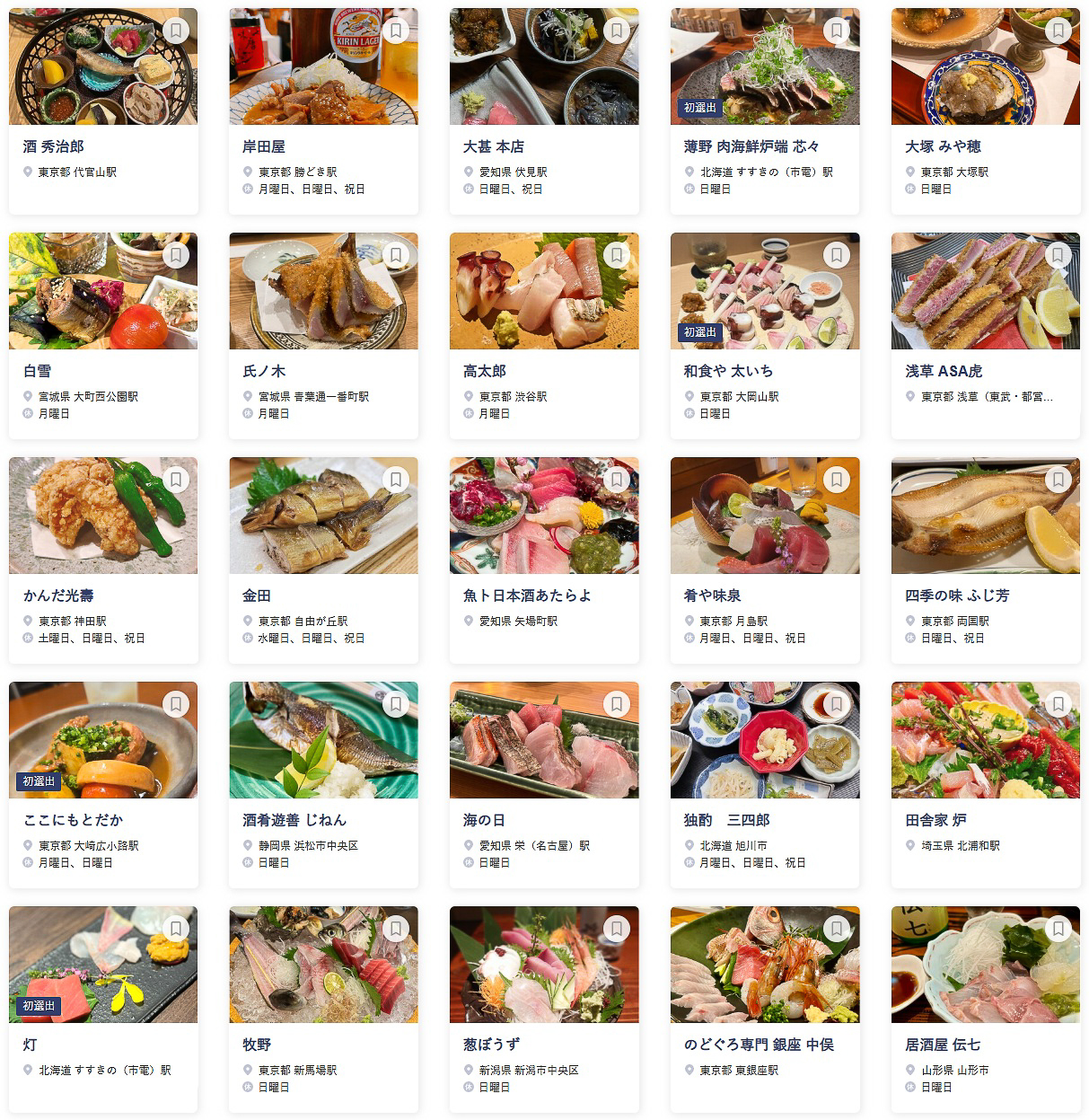Click the bookmark icon on 岸田屋
Viewport: 1089px width, 1120px height.
point(394,30)
